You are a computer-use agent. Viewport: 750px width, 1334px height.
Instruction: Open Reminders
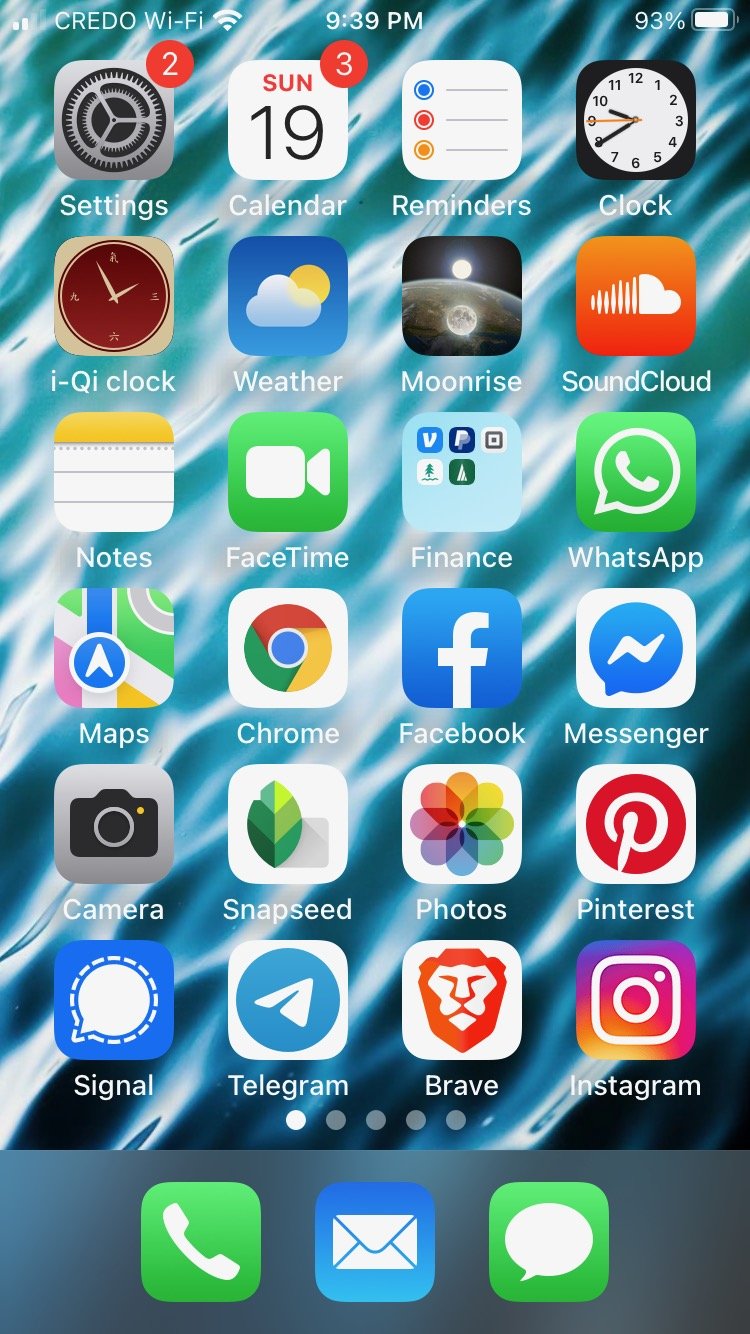click(x=462, y=120)
